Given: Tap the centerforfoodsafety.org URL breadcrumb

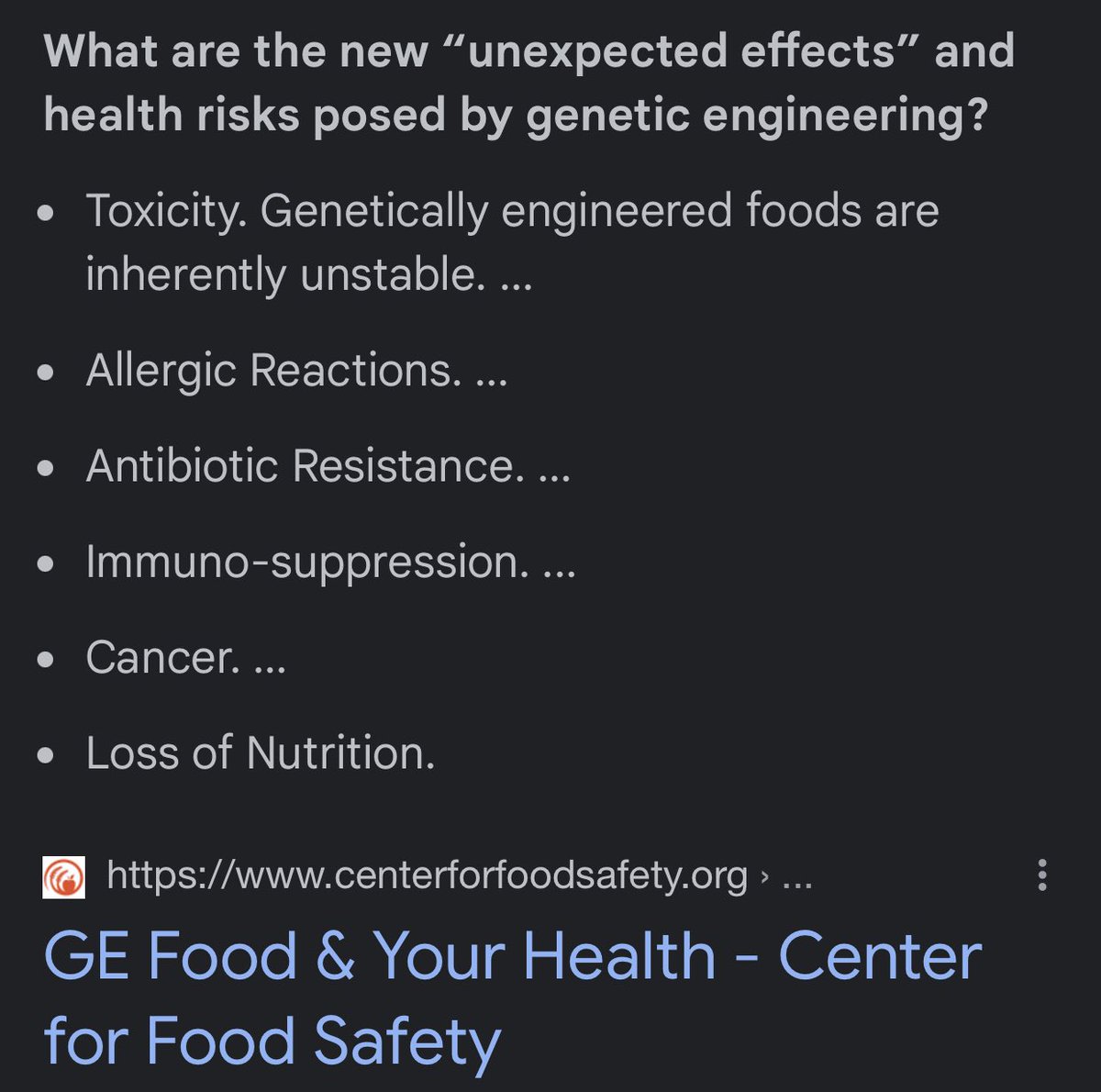Looking at the screenshot, I should point(428,876).
